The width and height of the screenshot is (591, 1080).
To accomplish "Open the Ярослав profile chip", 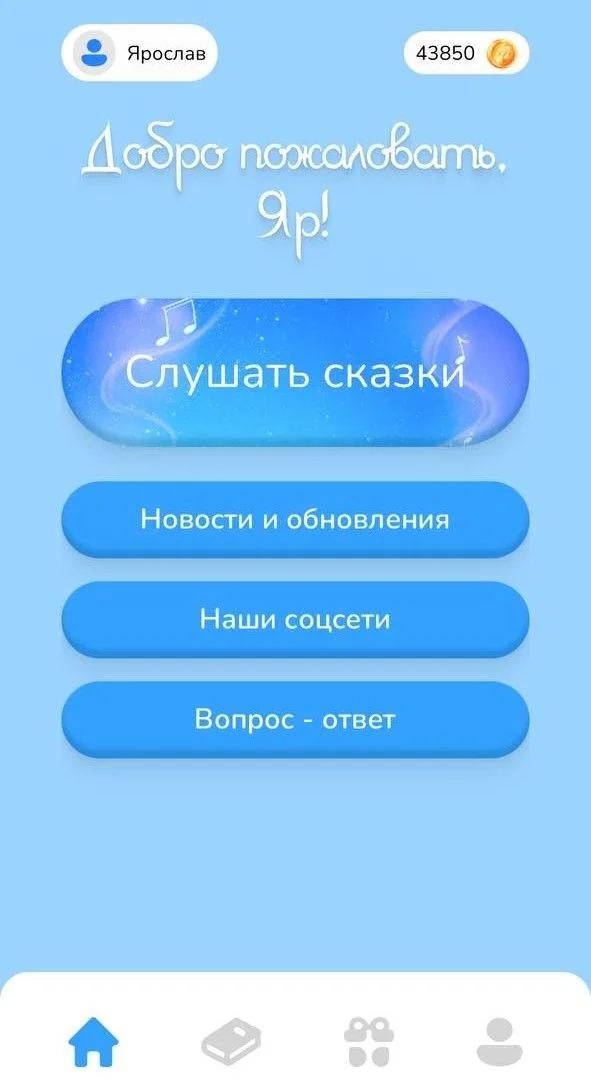I will click(139, 53).
